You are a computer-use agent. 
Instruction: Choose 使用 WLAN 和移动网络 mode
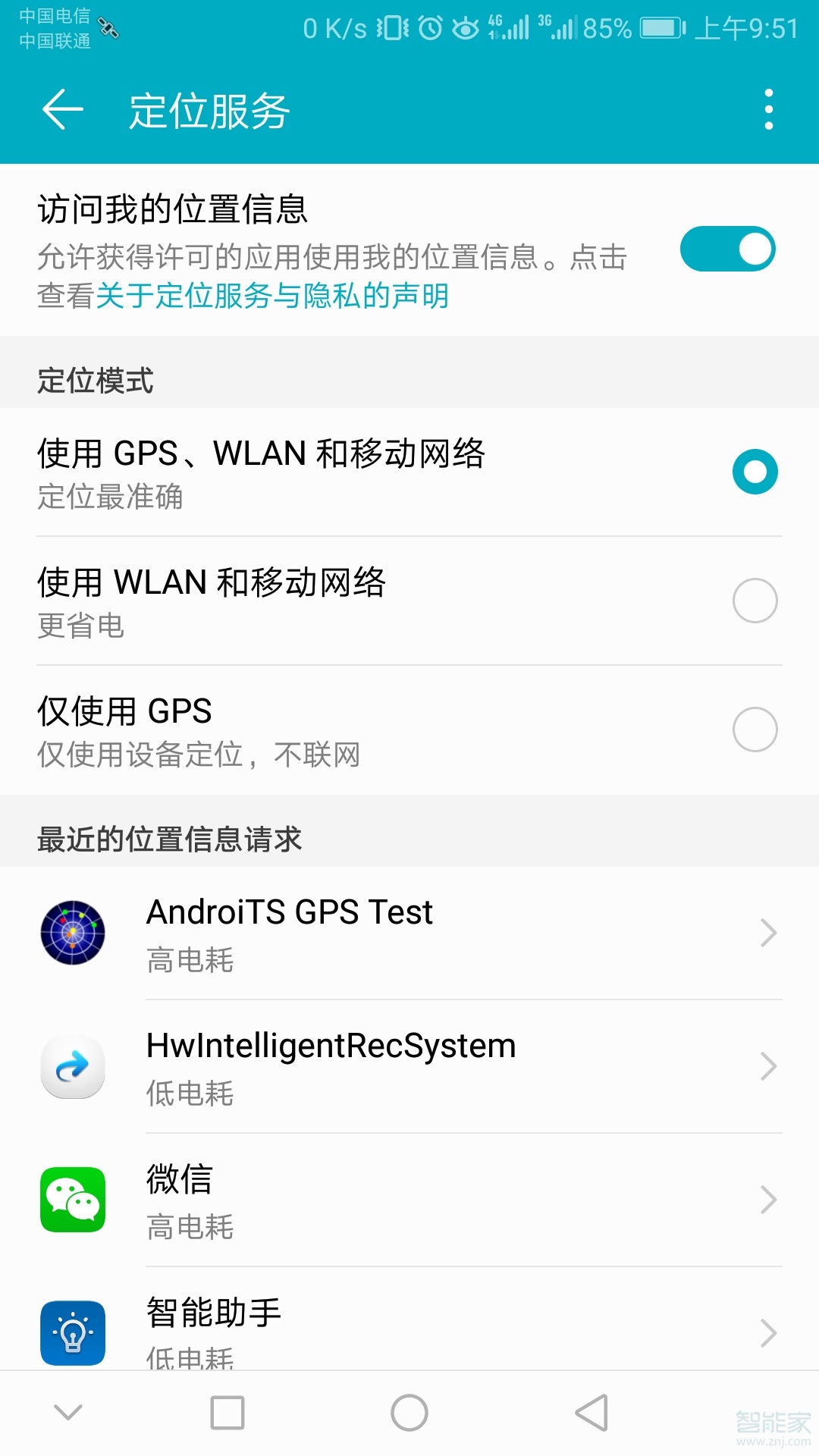pos(409,601)
